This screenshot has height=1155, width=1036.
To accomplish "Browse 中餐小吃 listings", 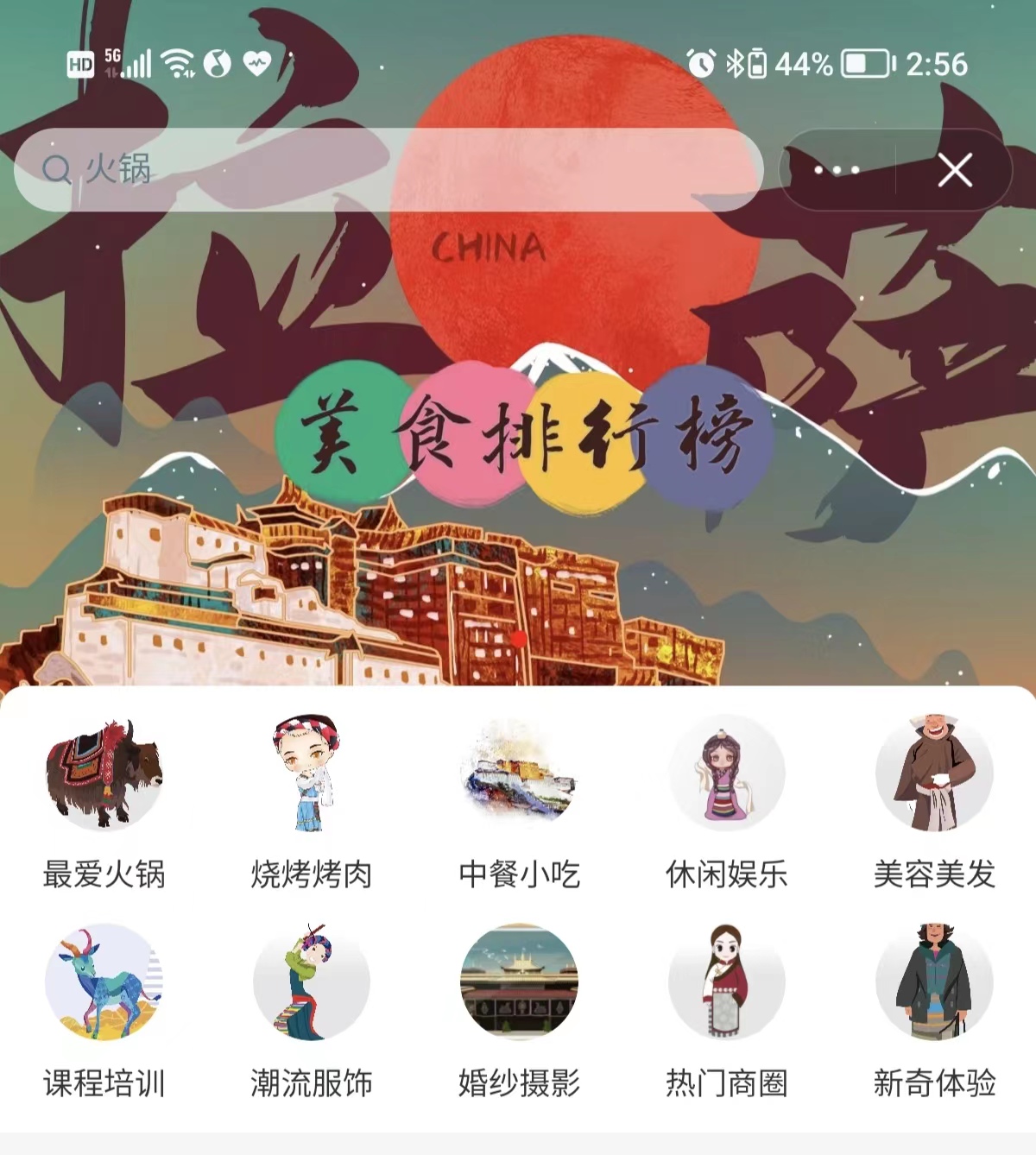I will (x=519, y=803).
